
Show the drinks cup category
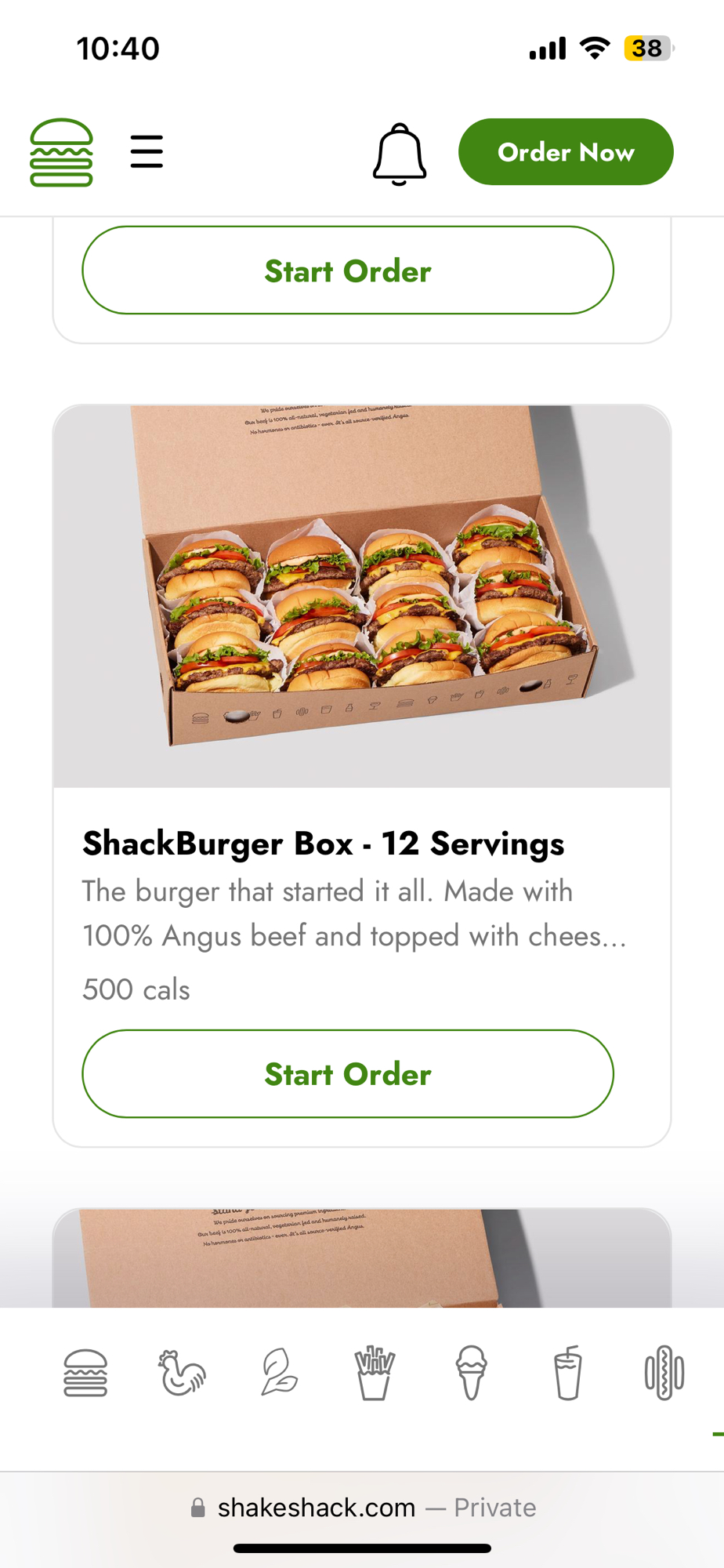[x=567, y=1373]
